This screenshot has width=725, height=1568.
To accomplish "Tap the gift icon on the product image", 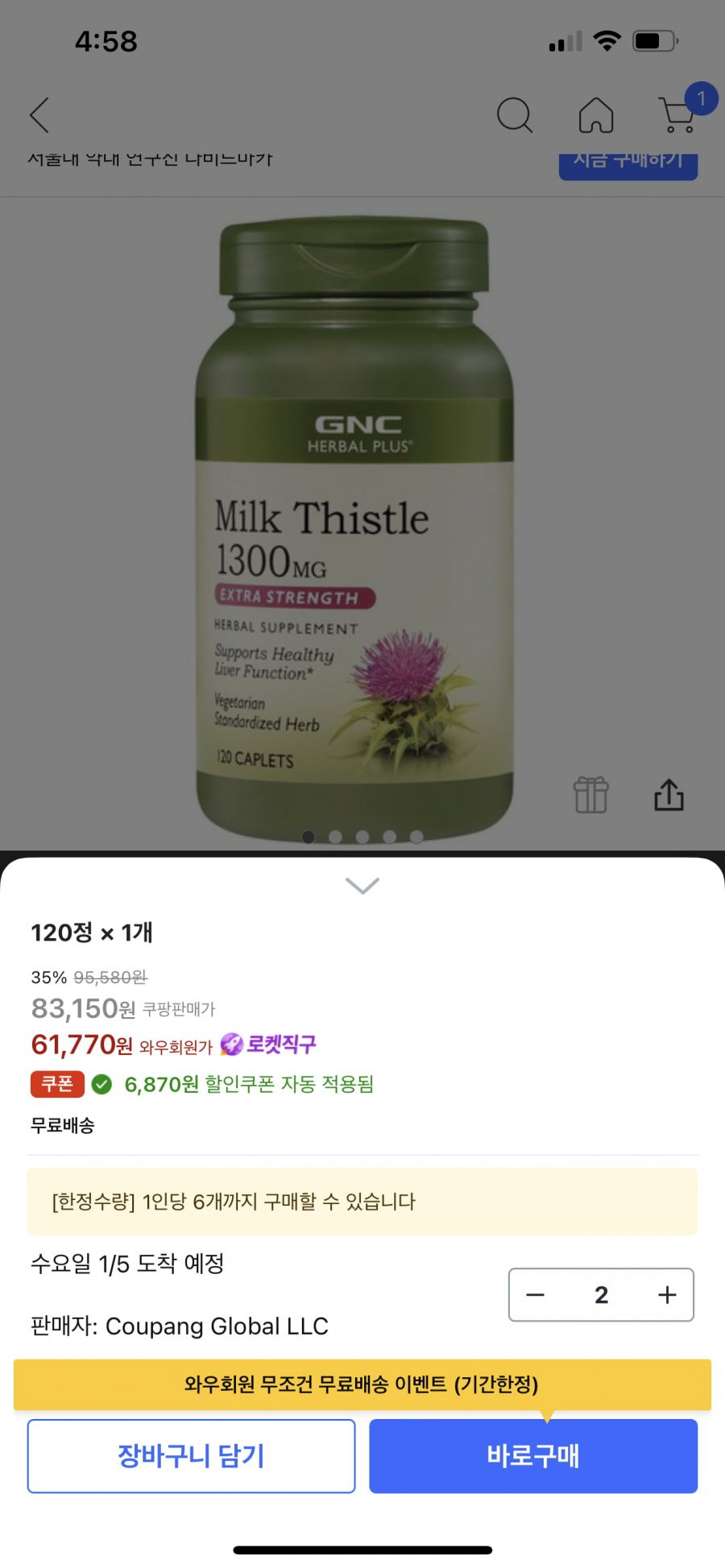I will [590, 795].
